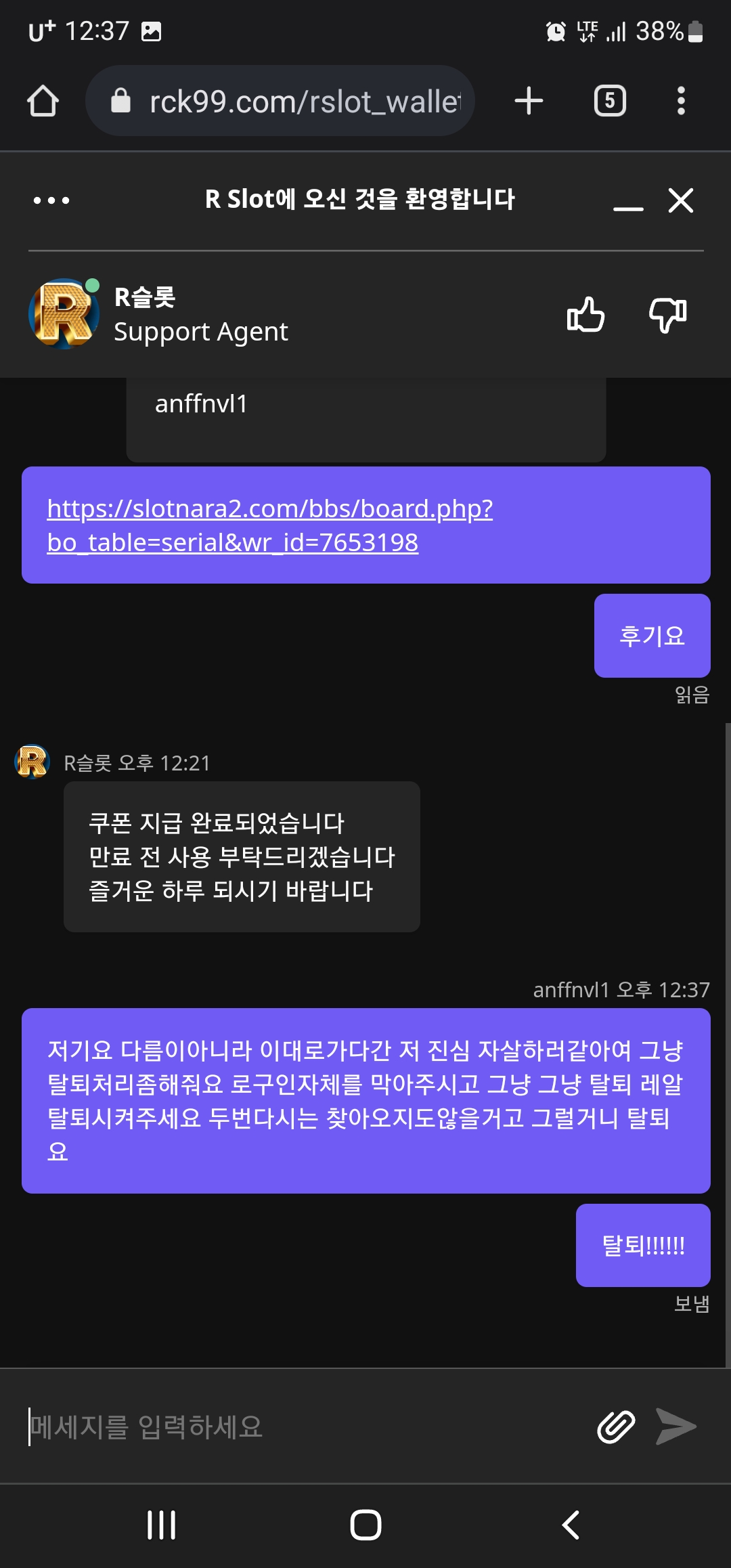Close the R Slot chat window
Image resolution: width=731 pixels, height=1568 pixels.
click(x=681, y=200)
